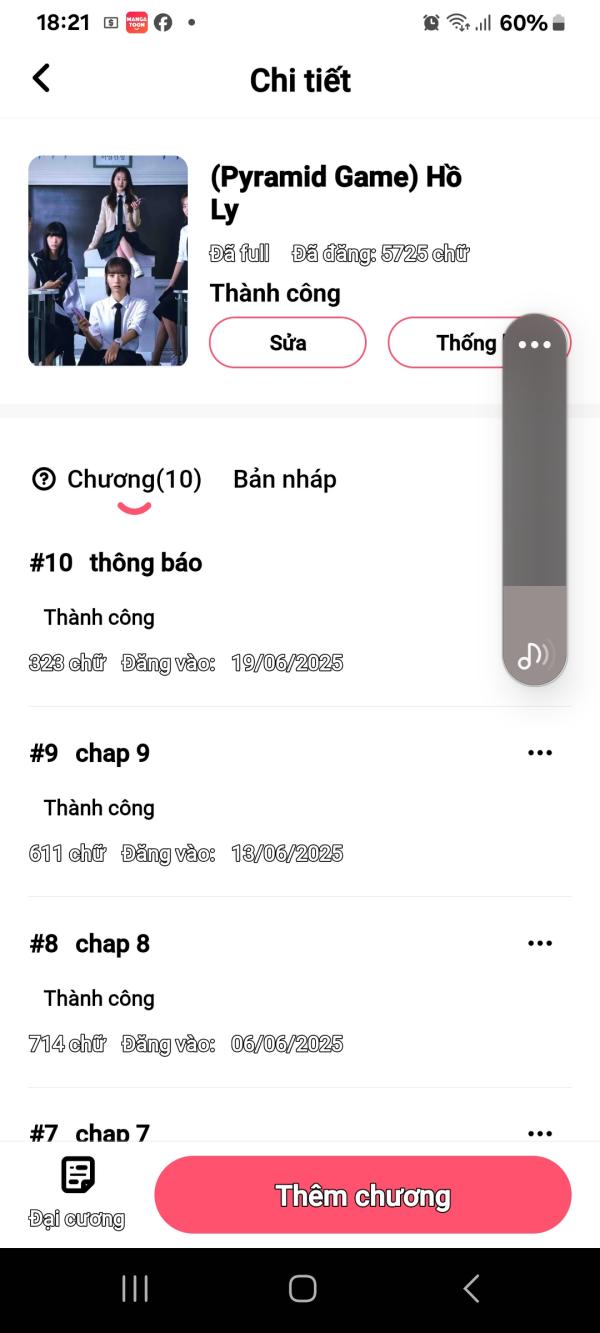Open the three dots on the volume panel
The height and width of the screenshot is (1333, 600).
[535, 345]
